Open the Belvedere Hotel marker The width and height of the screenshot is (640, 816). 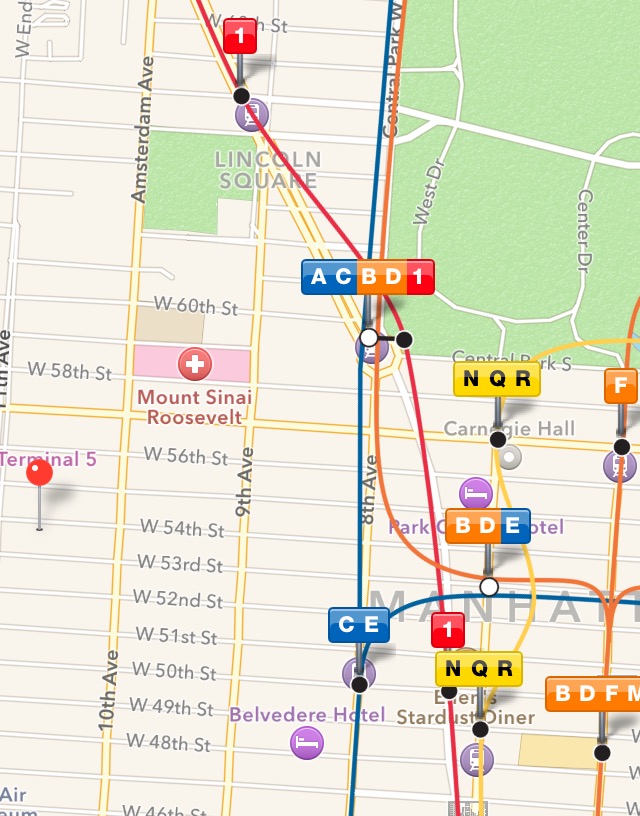click(307, 741)
